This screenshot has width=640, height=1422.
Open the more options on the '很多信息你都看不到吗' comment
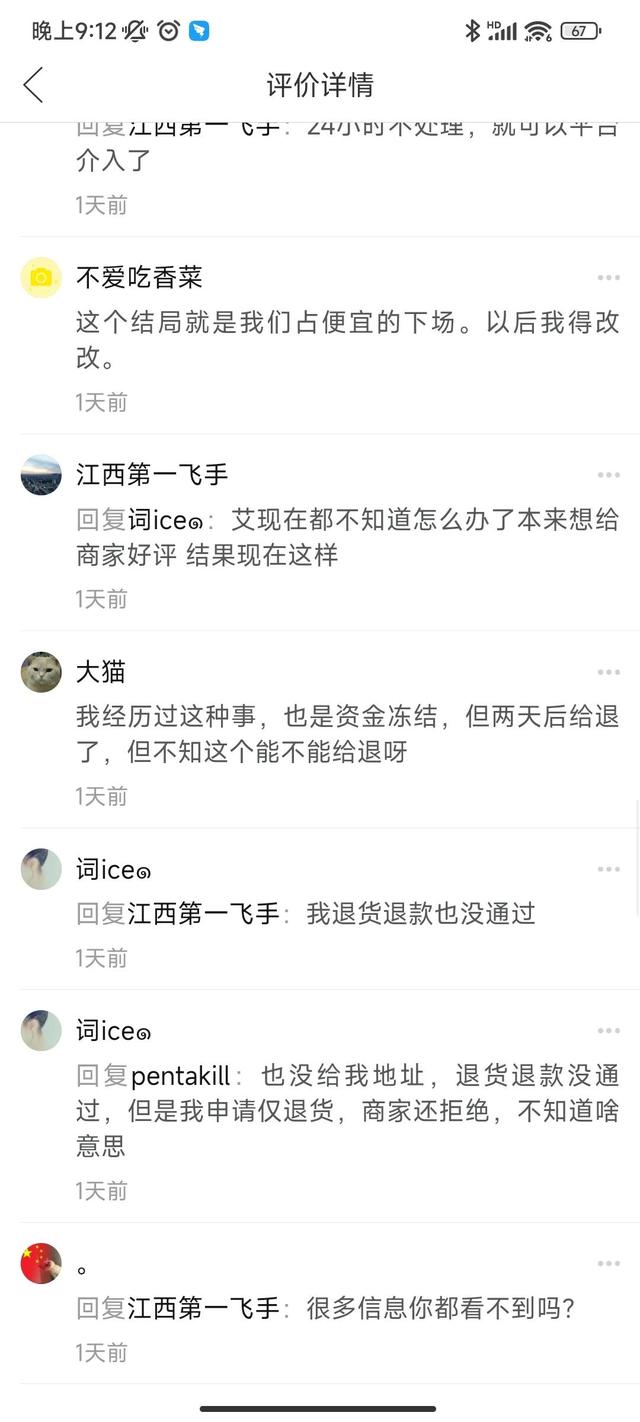(608, 1264)
